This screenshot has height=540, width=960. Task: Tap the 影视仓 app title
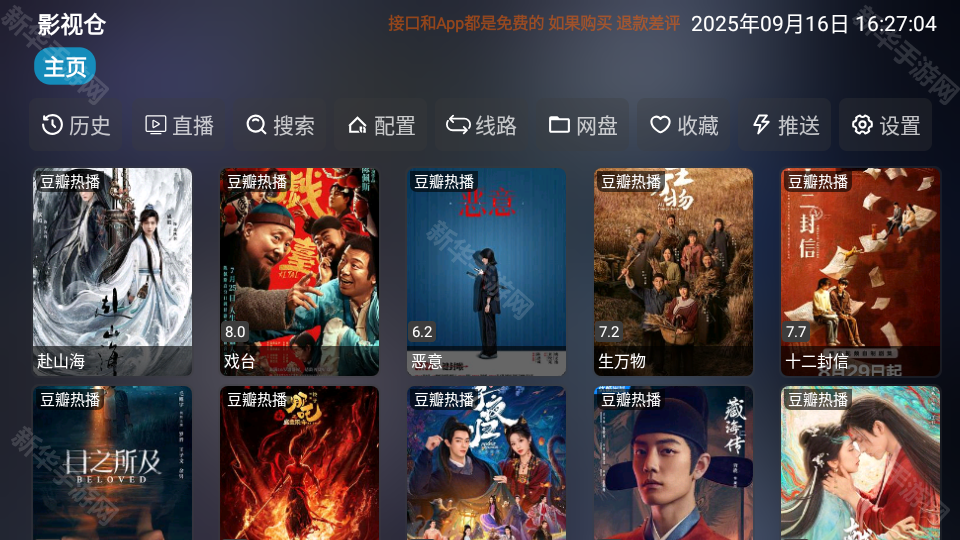point(71,25)
